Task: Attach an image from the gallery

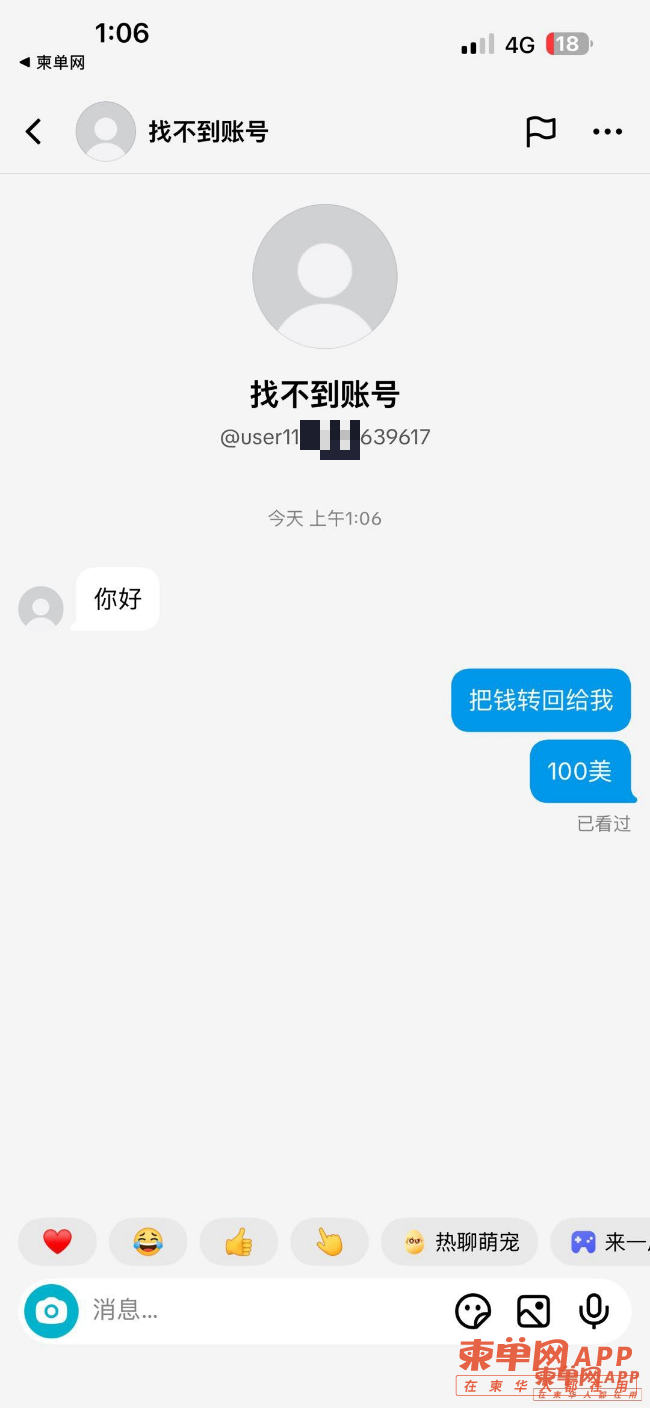Action: (534, 1311)
